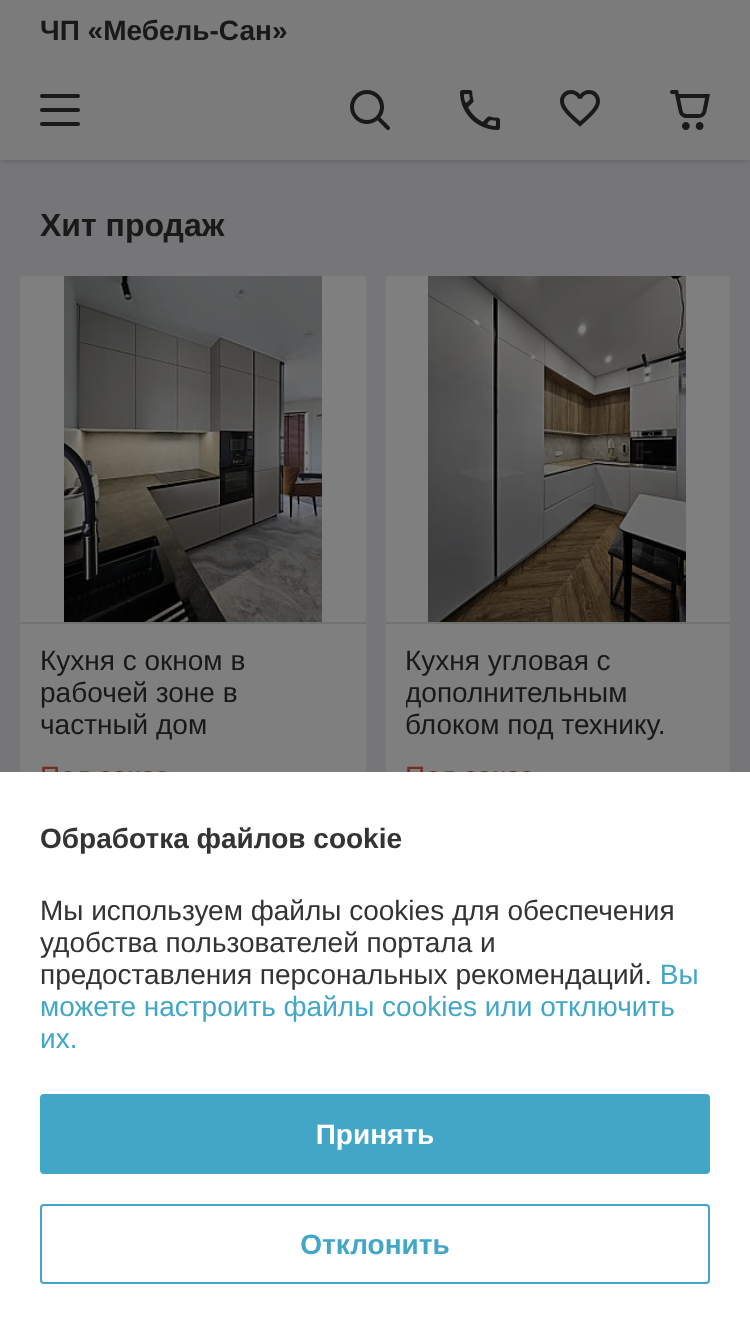
Task: Open the favorites heart icon
Action: (580, 109)
